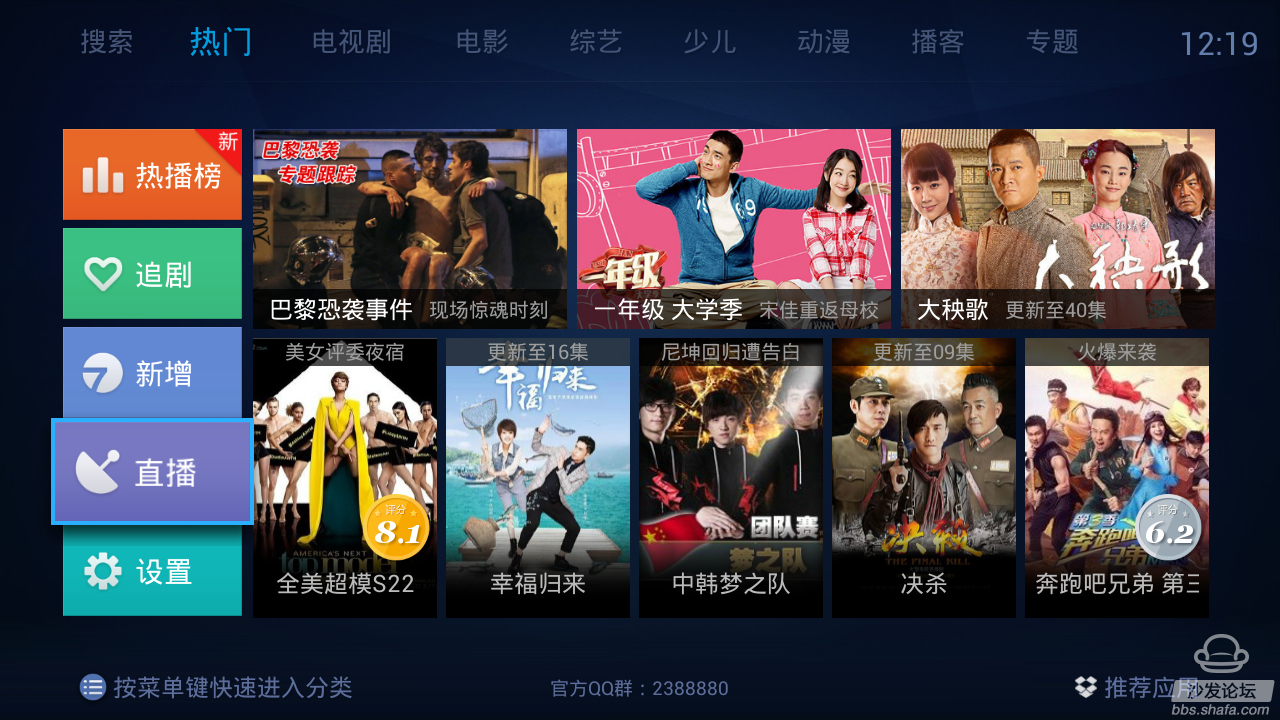Open the 大秧歌 series card
The width and height of the screenshot is (1280, 720).
[x=1057, y=229]
